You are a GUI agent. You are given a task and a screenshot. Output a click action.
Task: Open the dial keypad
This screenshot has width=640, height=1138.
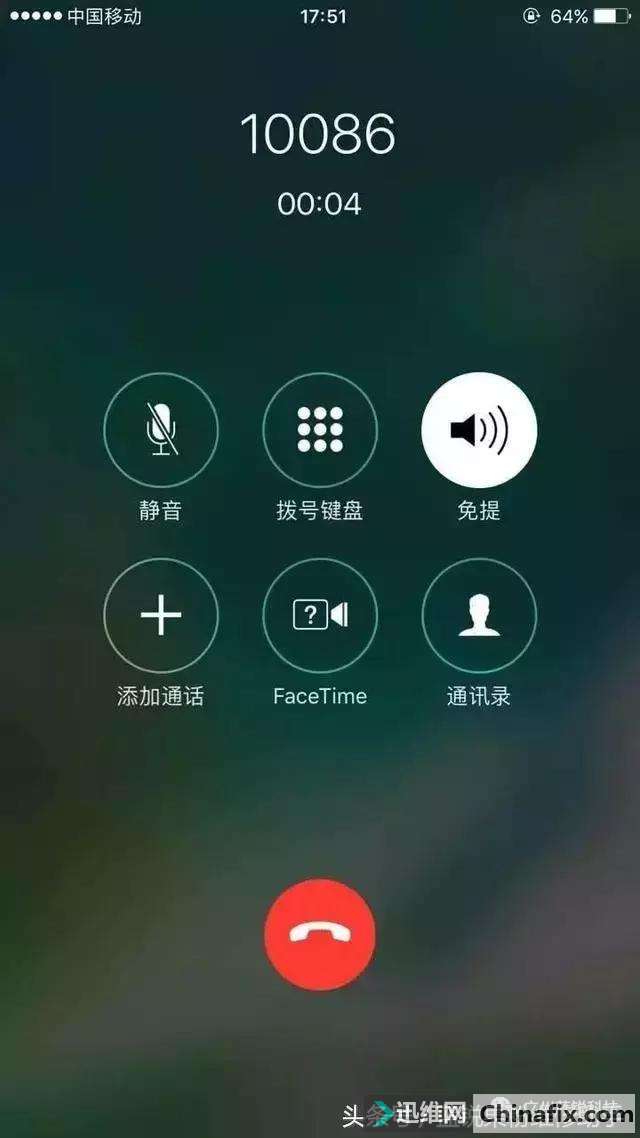click(320, 431)
